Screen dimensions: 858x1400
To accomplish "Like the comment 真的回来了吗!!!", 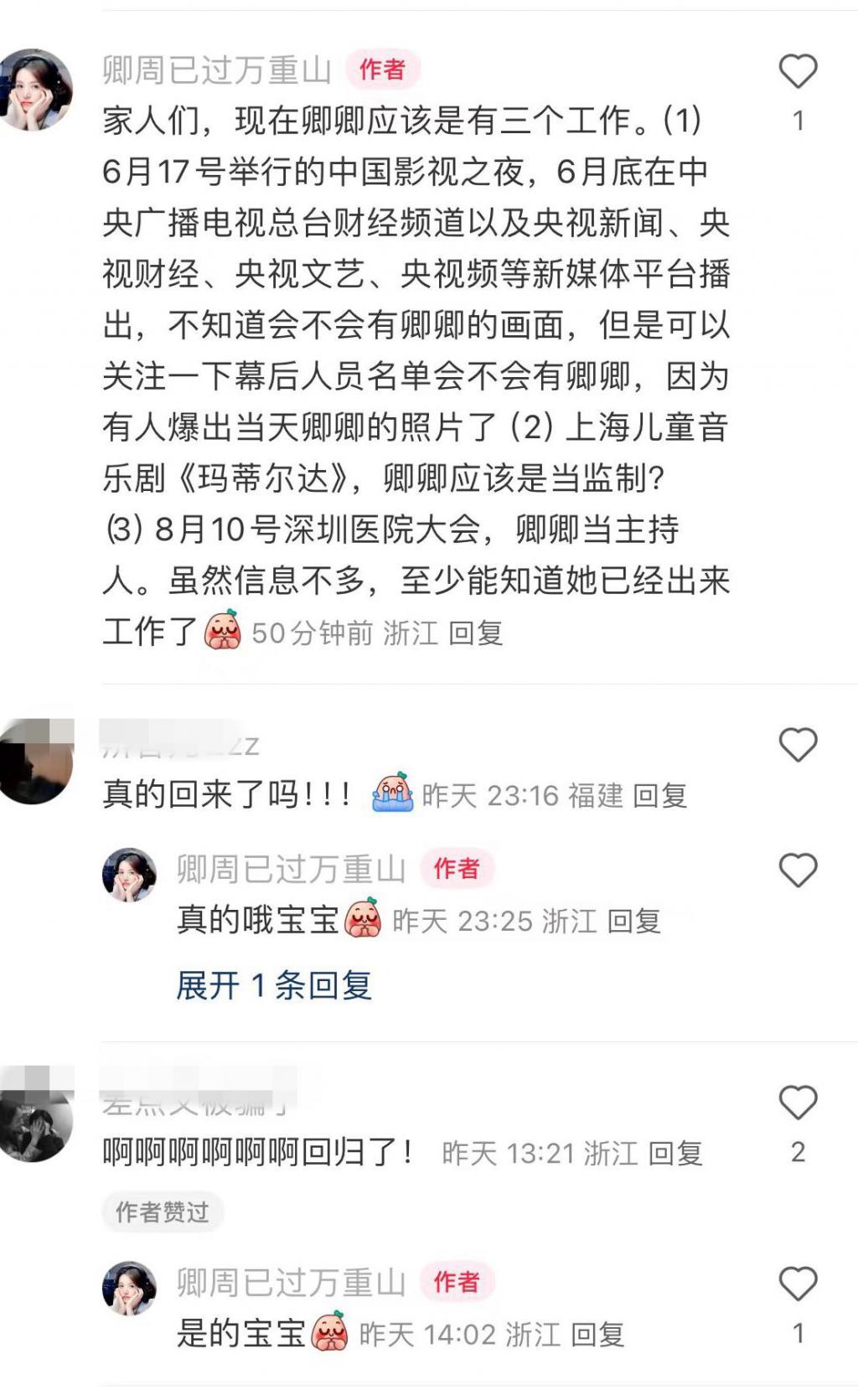I will (798, 745).
